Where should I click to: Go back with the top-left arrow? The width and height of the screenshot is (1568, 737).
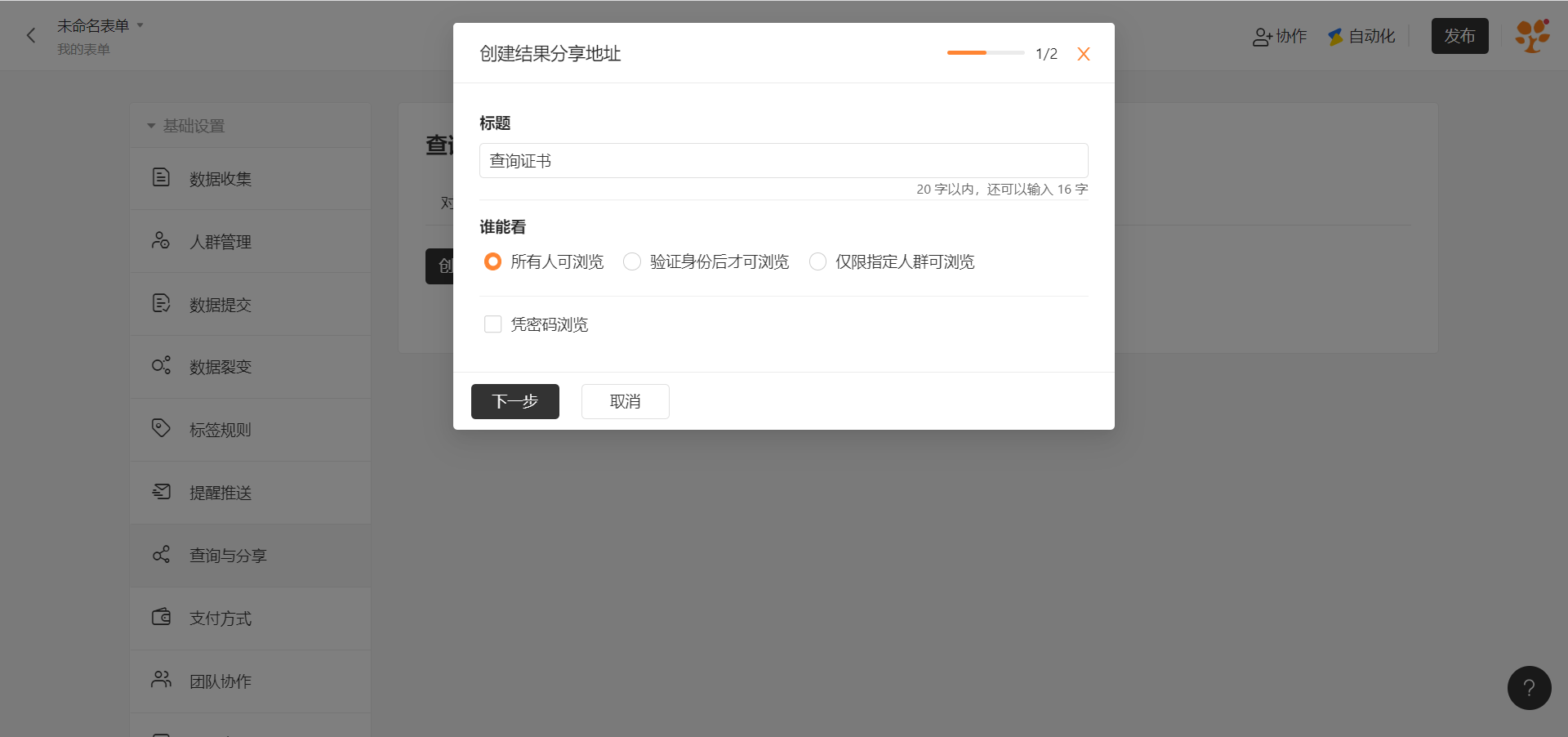point(31,35)
